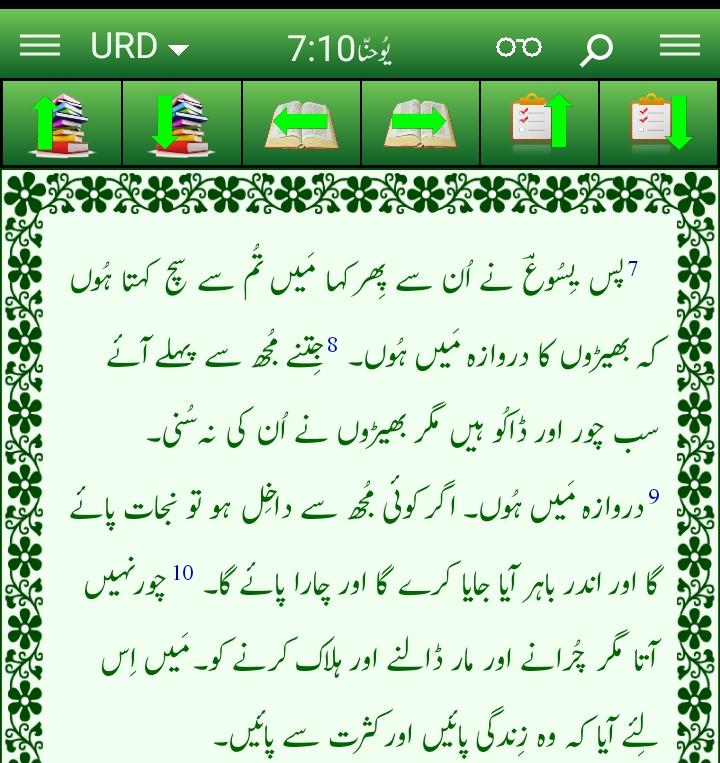Open the right-side hamburger menu
Screen dimensions: 720x763
click(x=680, y=46)
